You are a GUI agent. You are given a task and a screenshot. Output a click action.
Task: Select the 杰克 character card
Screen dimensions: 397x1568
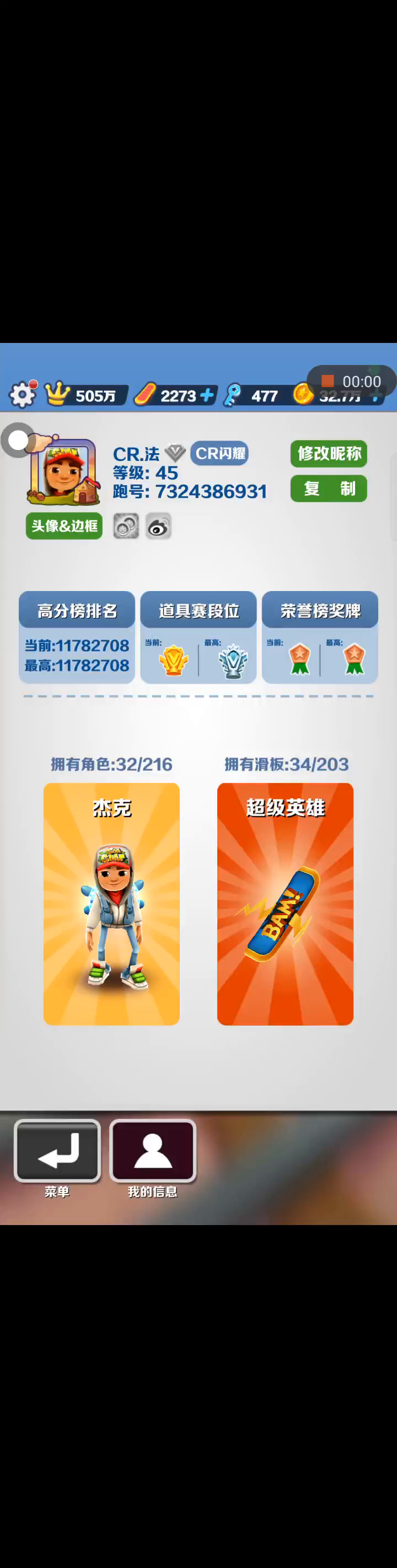111,903
